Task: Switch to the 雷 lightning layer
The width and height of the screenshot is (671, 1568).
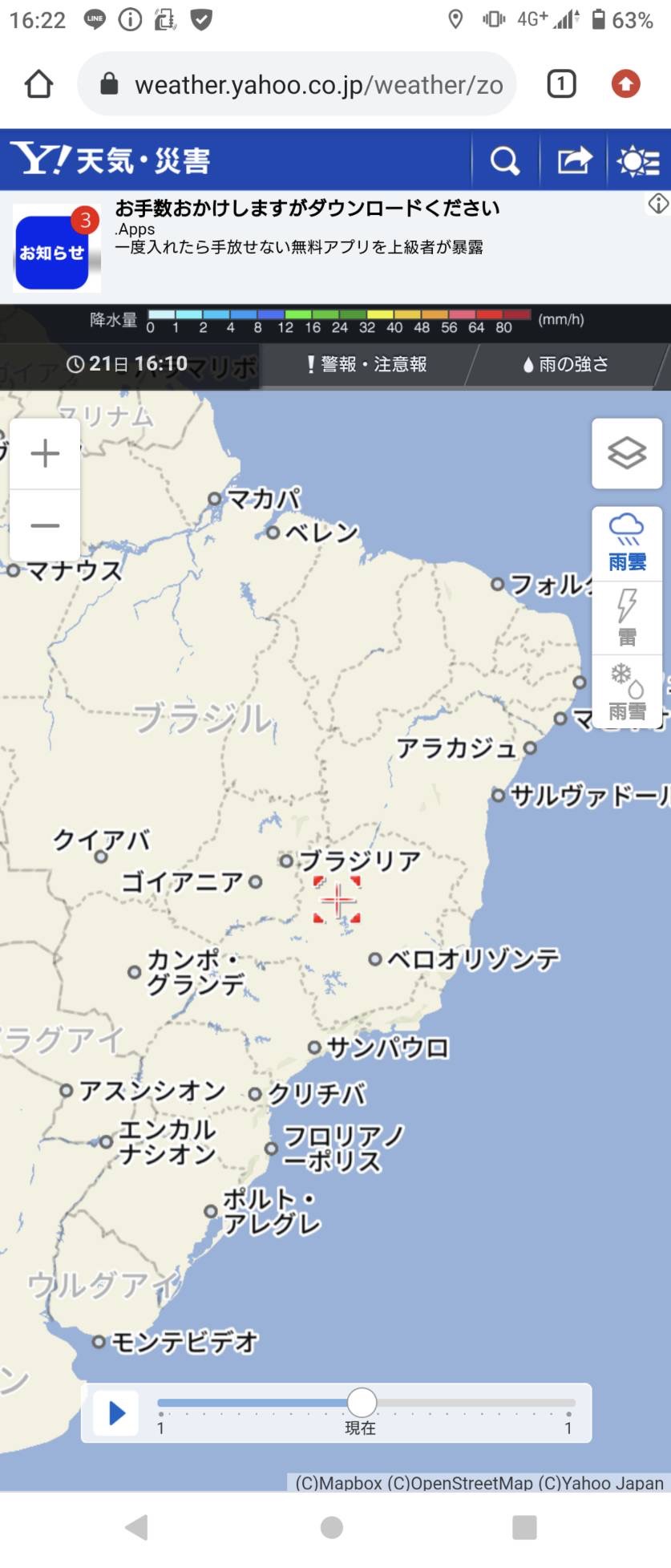Action: 627,617
